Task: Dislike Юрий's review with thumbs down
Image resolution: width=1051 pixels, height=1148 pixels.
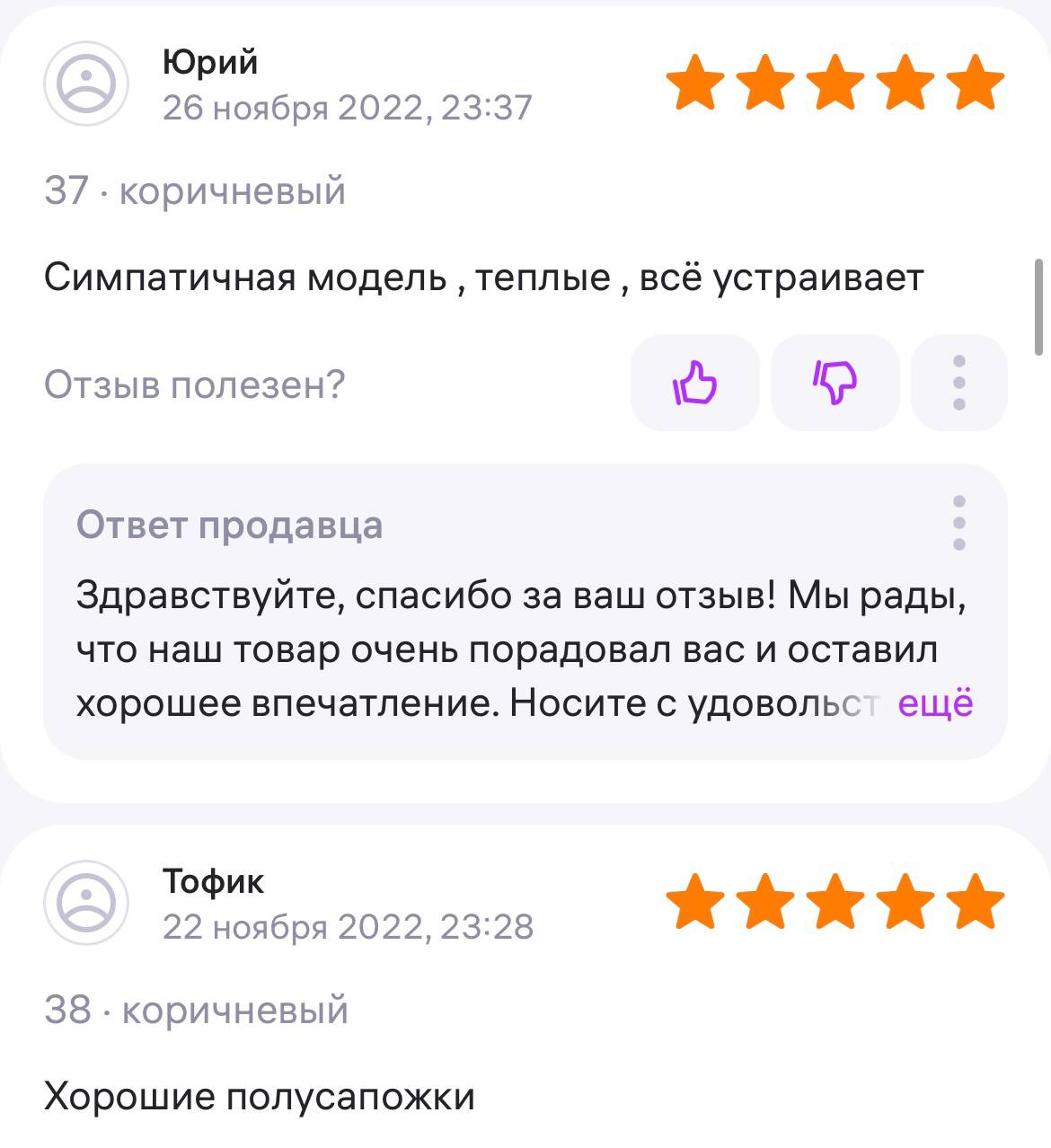Action: [835, 384]
